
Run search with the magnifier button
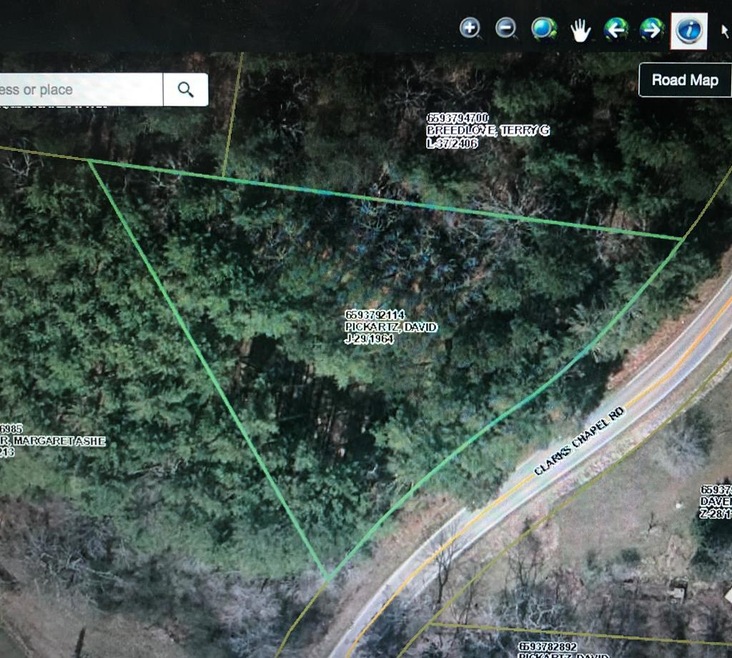point(186,89)
